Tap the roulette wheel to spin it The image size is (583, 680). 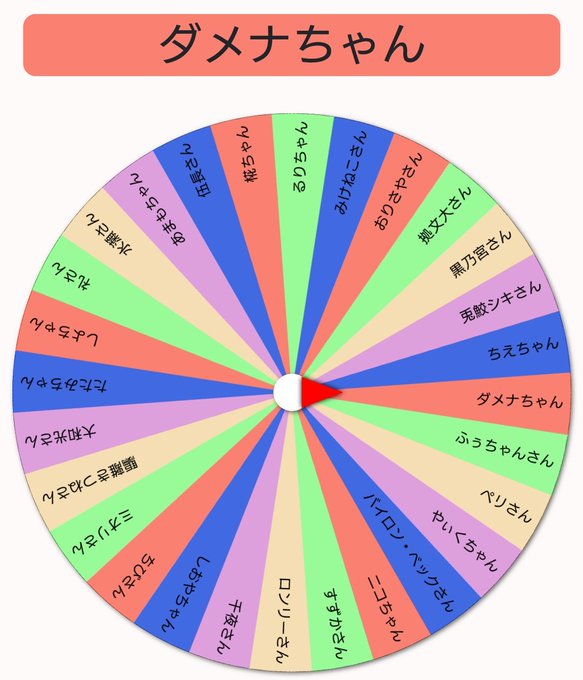pos(292,393)
